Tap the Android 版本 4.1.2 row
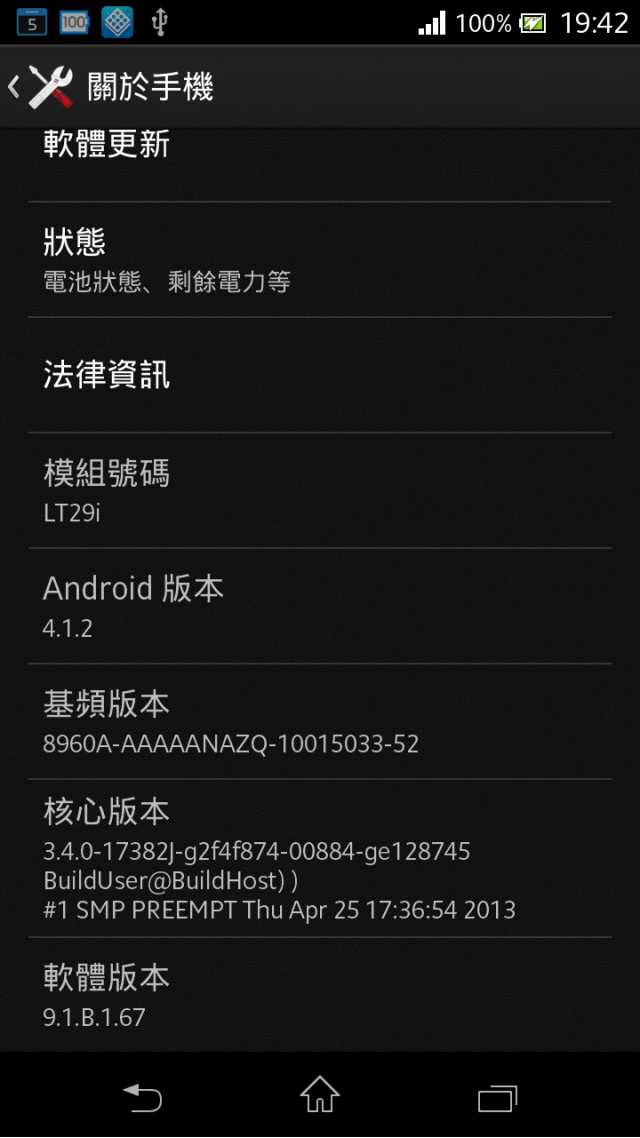The width and height of the screenshot is (640, 1138). coord(320,606)
